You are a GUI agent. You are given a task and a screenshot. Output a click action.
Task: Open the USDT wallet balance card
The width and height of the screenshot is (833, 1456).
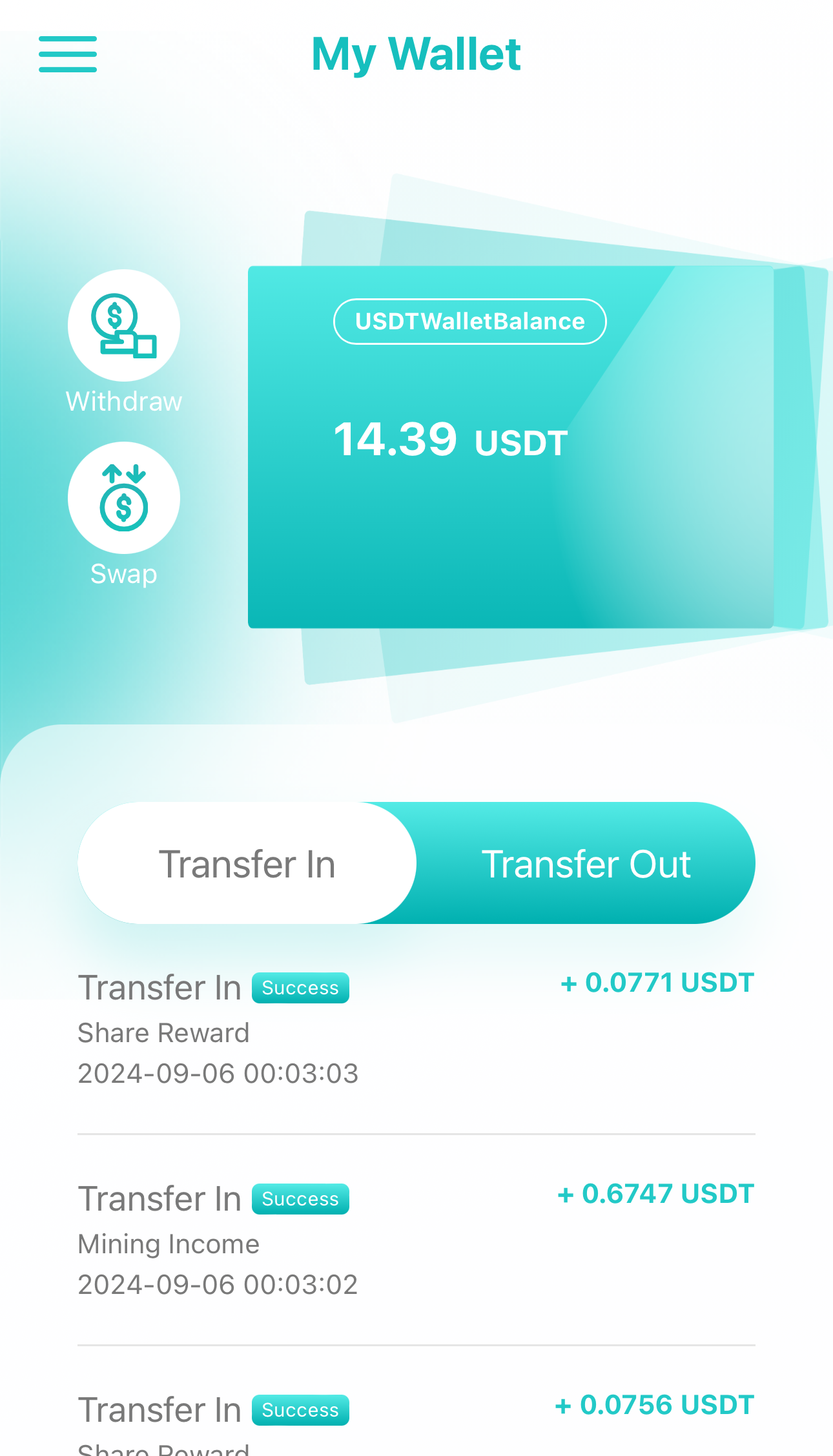click(x=510, y=447)
